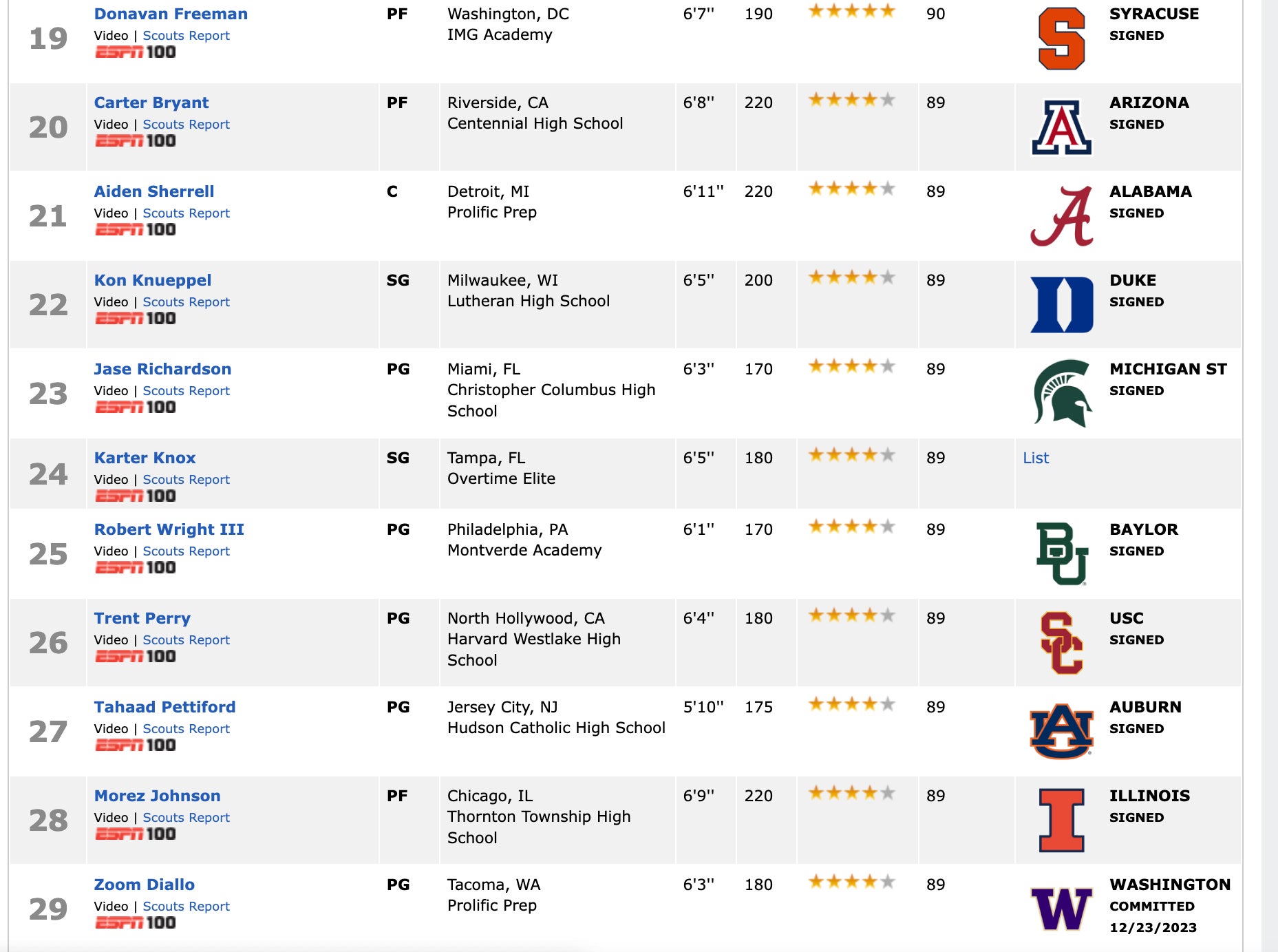View Donavan Freeman's Scouts Report
Image resolution: width=1278 pixels, height=952 pixels.
(x=186, y=35)
